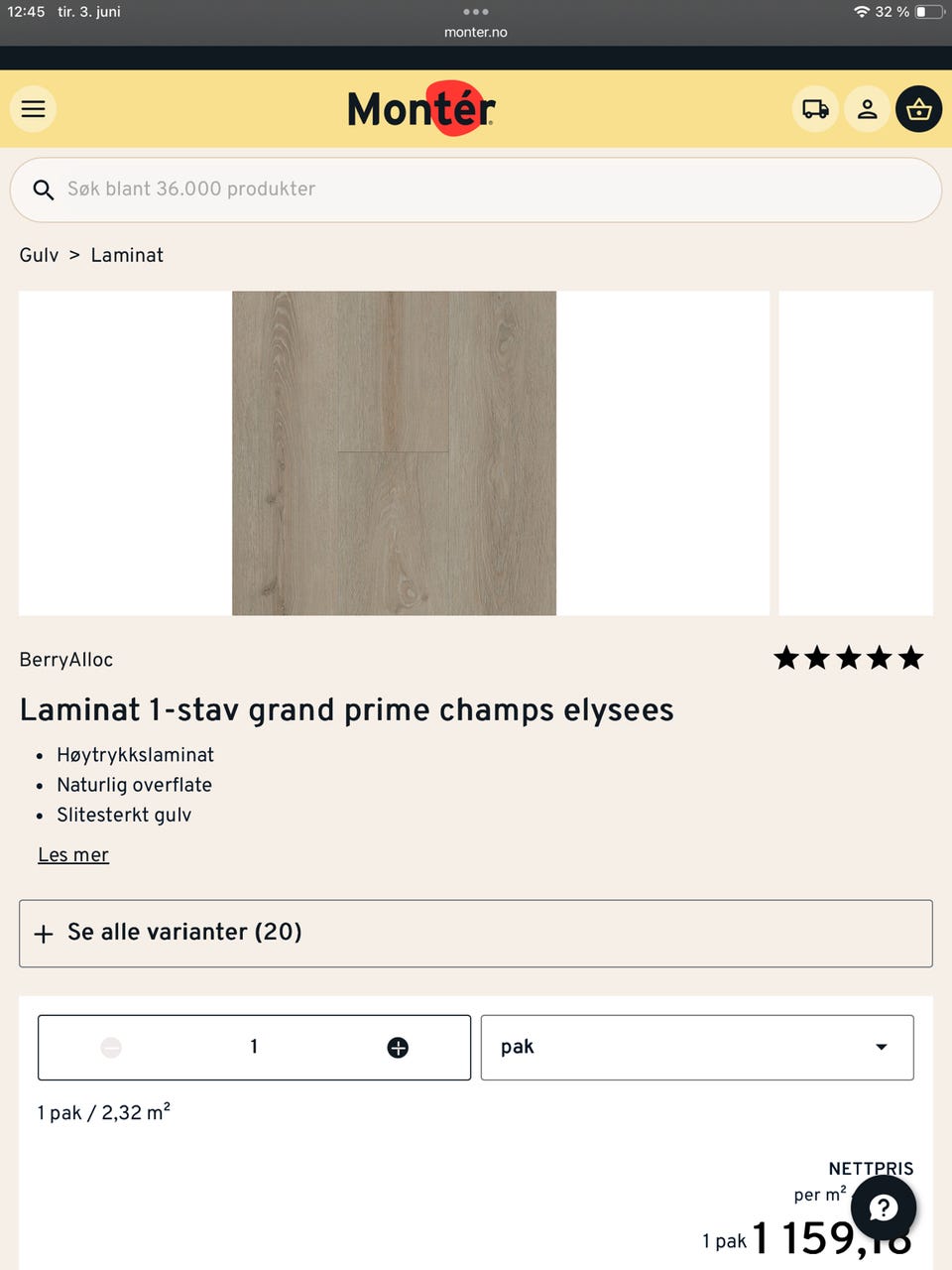Open the delivery truck options
Screen dimensions: 952x1270
point(815,109)
